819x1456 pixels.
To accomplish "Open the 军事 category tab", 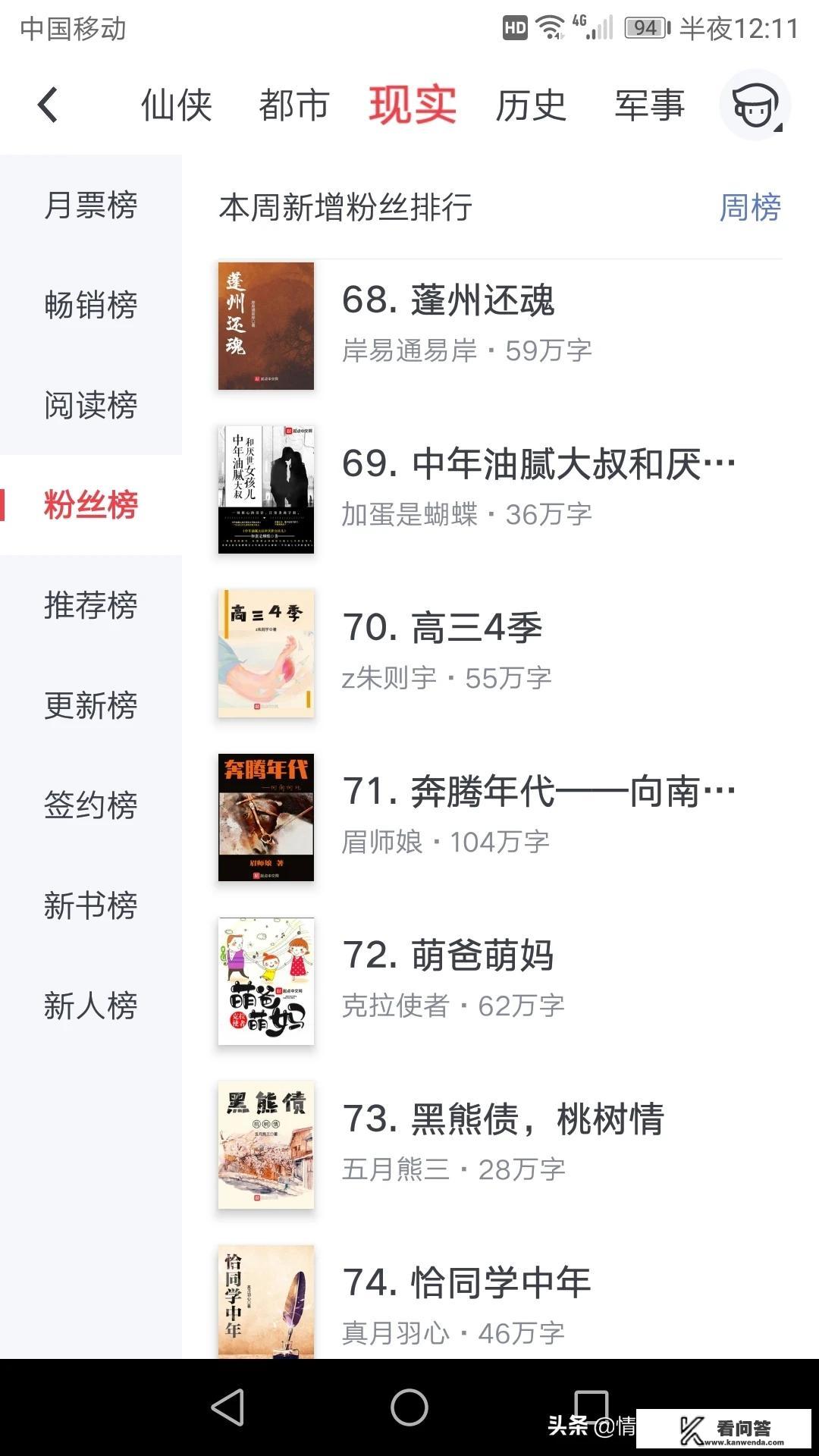I will [651, 105].
